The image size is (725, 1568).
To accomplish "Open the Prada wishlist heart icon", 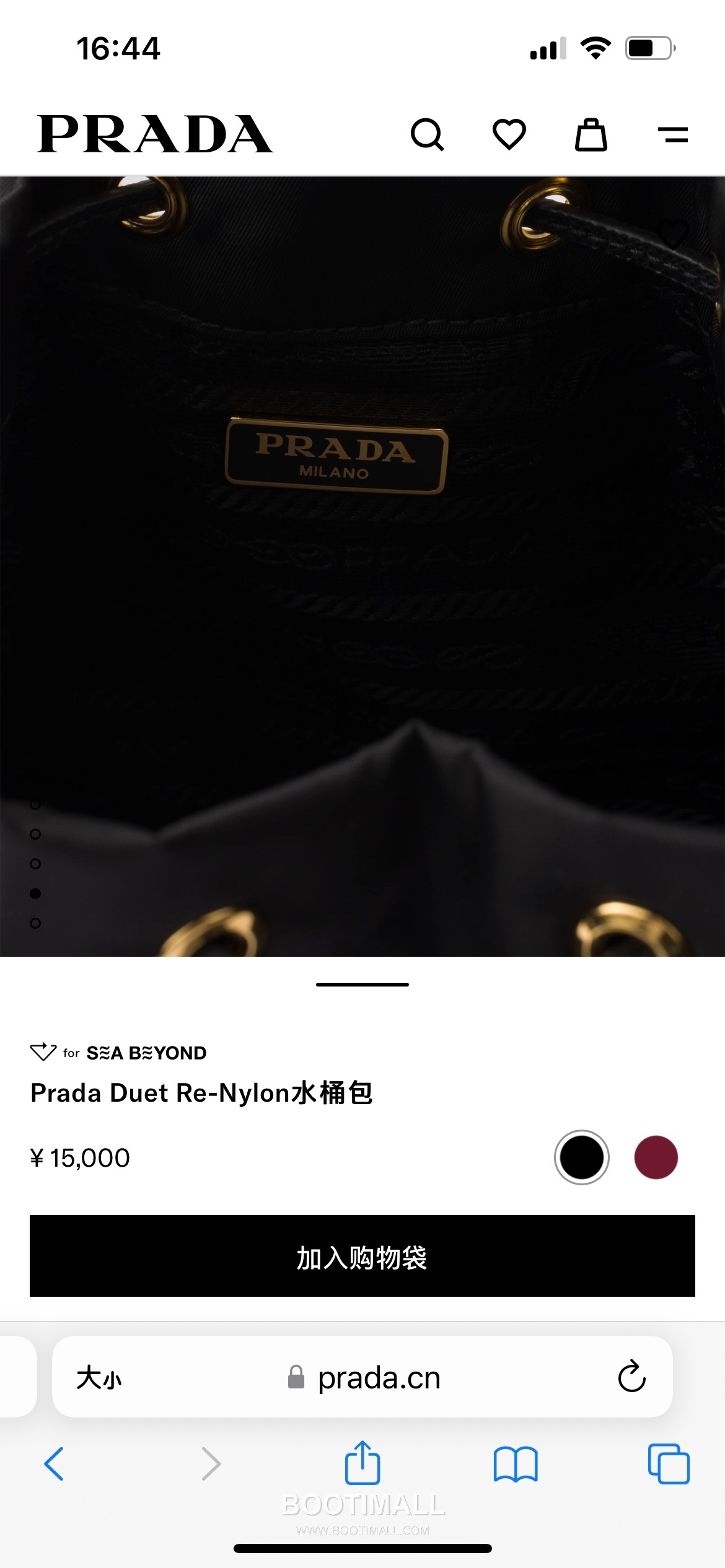I will click(510, 135).
